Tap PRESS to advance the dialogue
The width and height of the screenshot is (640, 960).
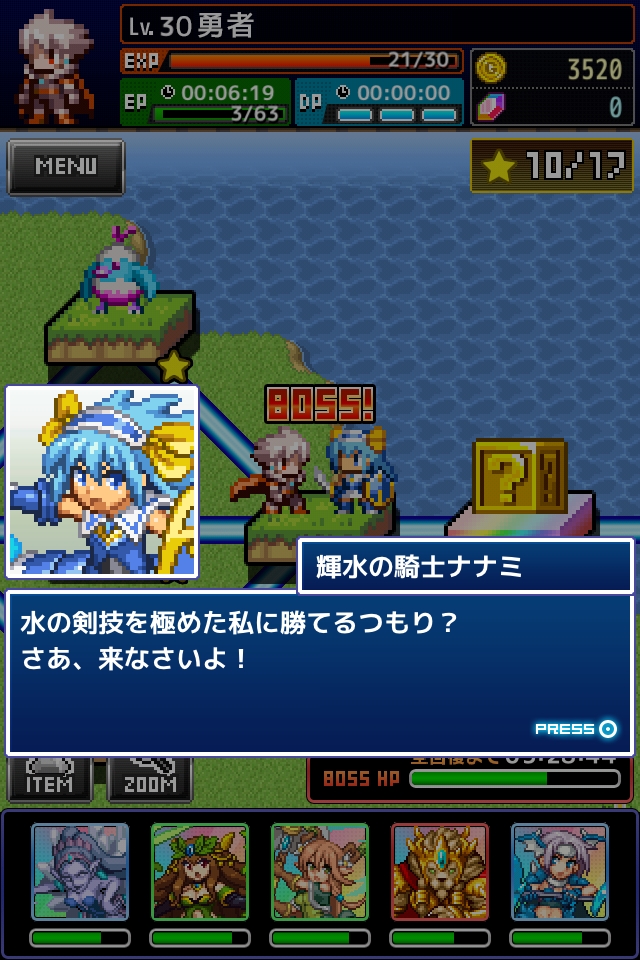click(x=576, y=729)
